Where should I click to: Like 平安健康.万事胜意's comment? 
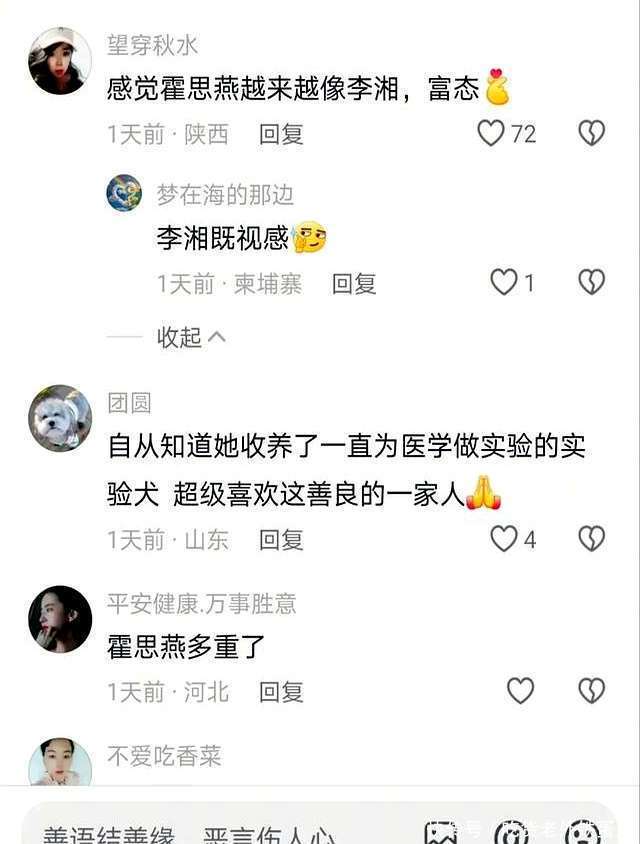click(x=520, y=690)
